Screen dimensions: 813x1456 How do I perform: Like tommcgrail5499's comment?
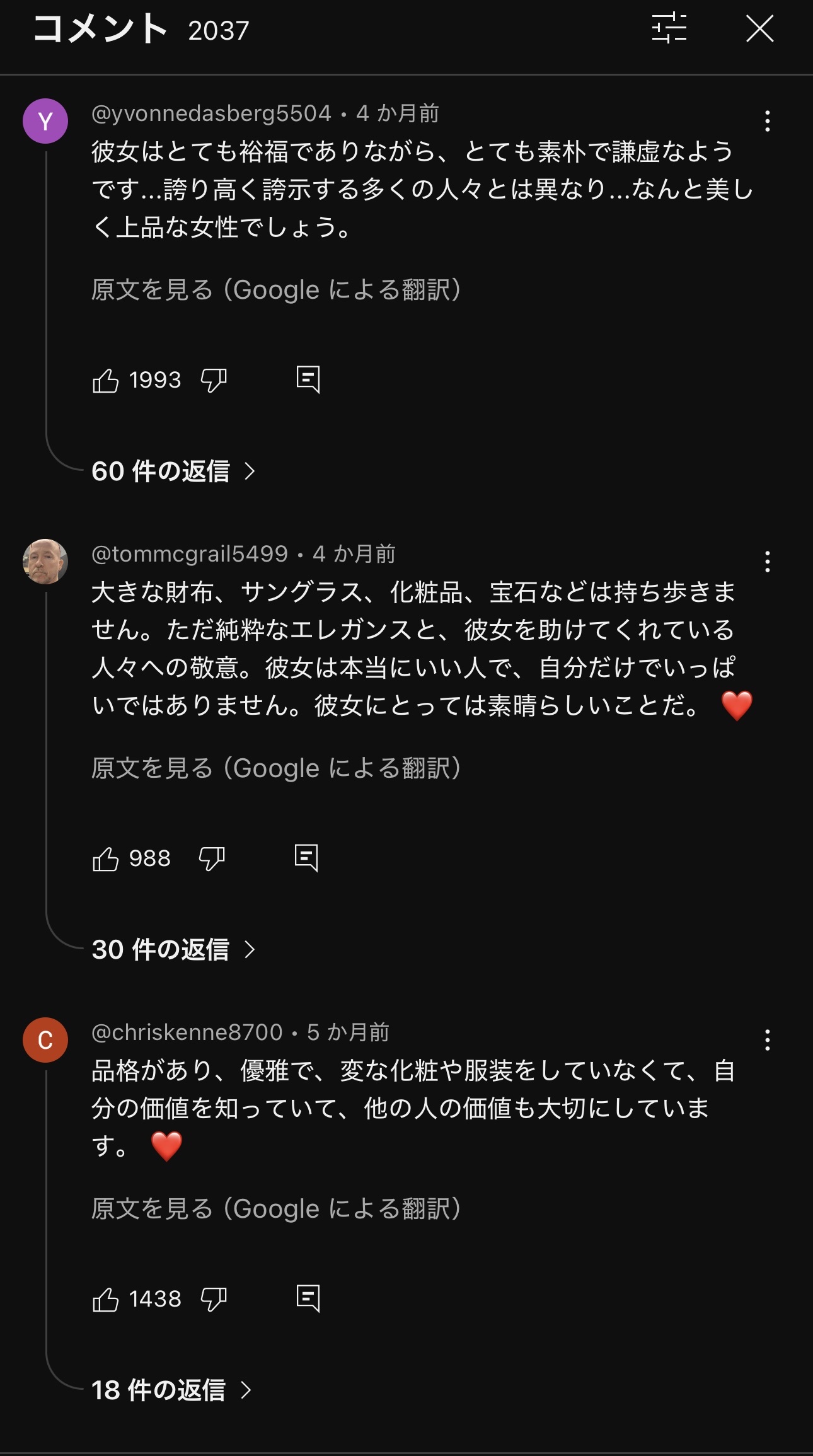(106, 858)
